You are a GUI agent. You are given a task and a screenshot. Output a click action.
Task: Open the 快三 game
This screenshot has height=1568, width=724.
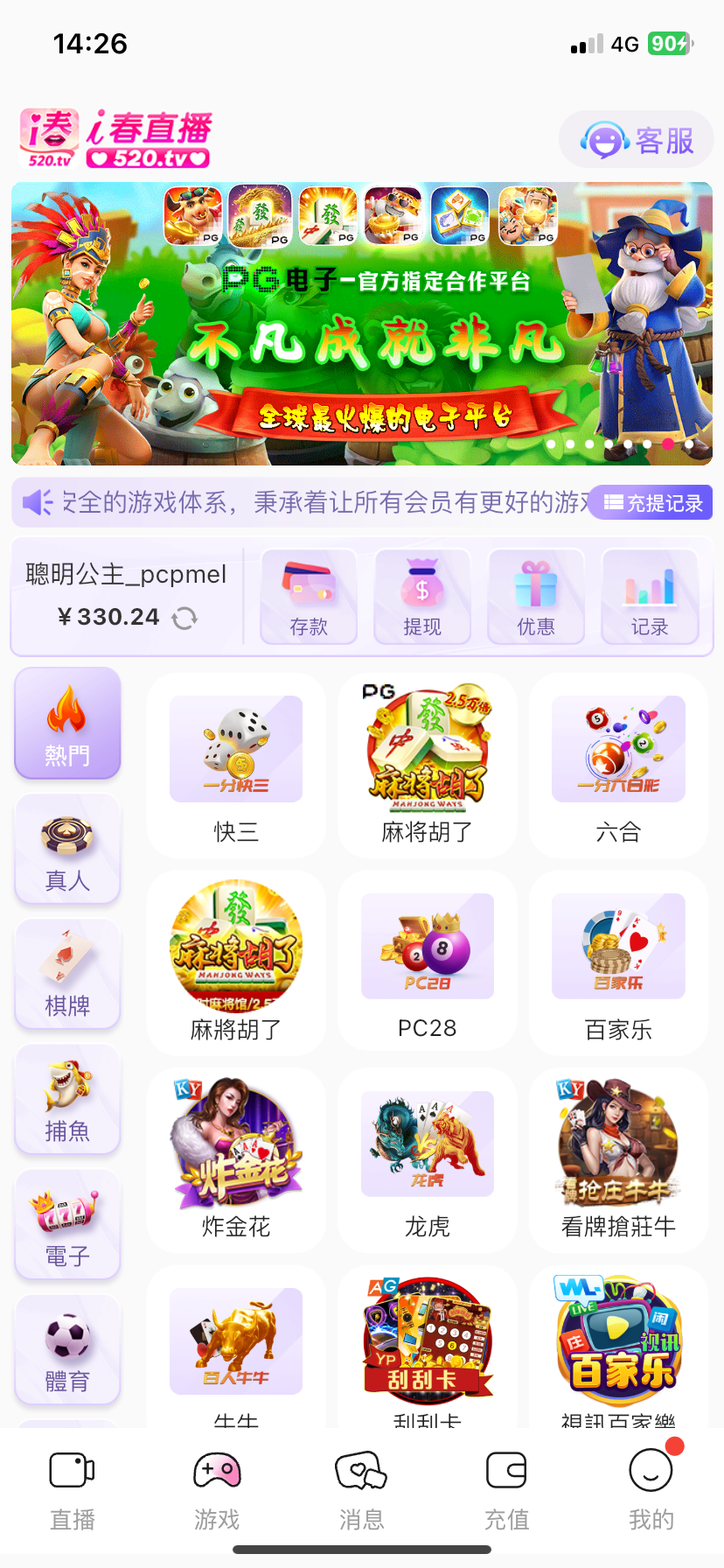click(x=236, y=766)
